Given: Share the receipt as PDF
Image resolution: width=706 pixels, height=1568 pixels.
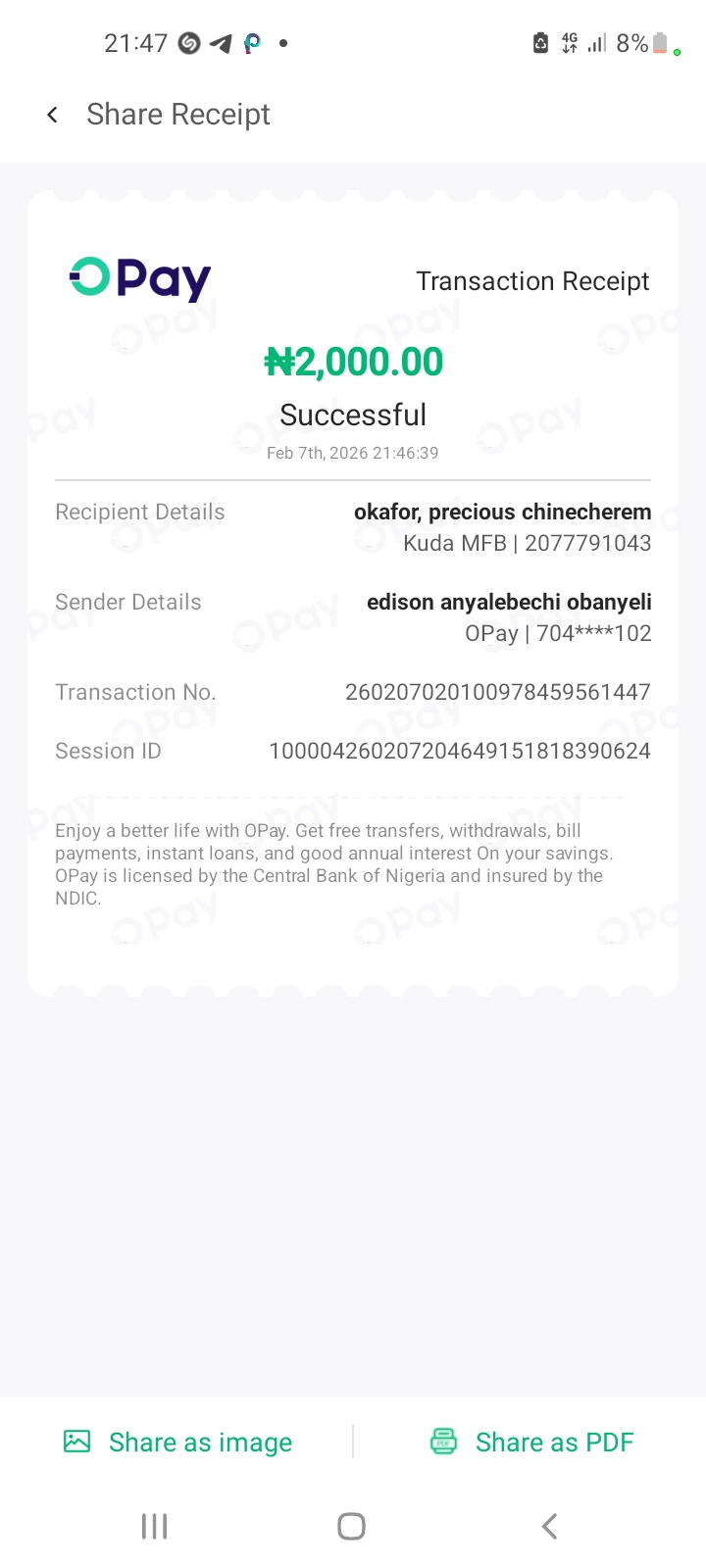Looking at the screenshot, I should tap(532, 1442).
